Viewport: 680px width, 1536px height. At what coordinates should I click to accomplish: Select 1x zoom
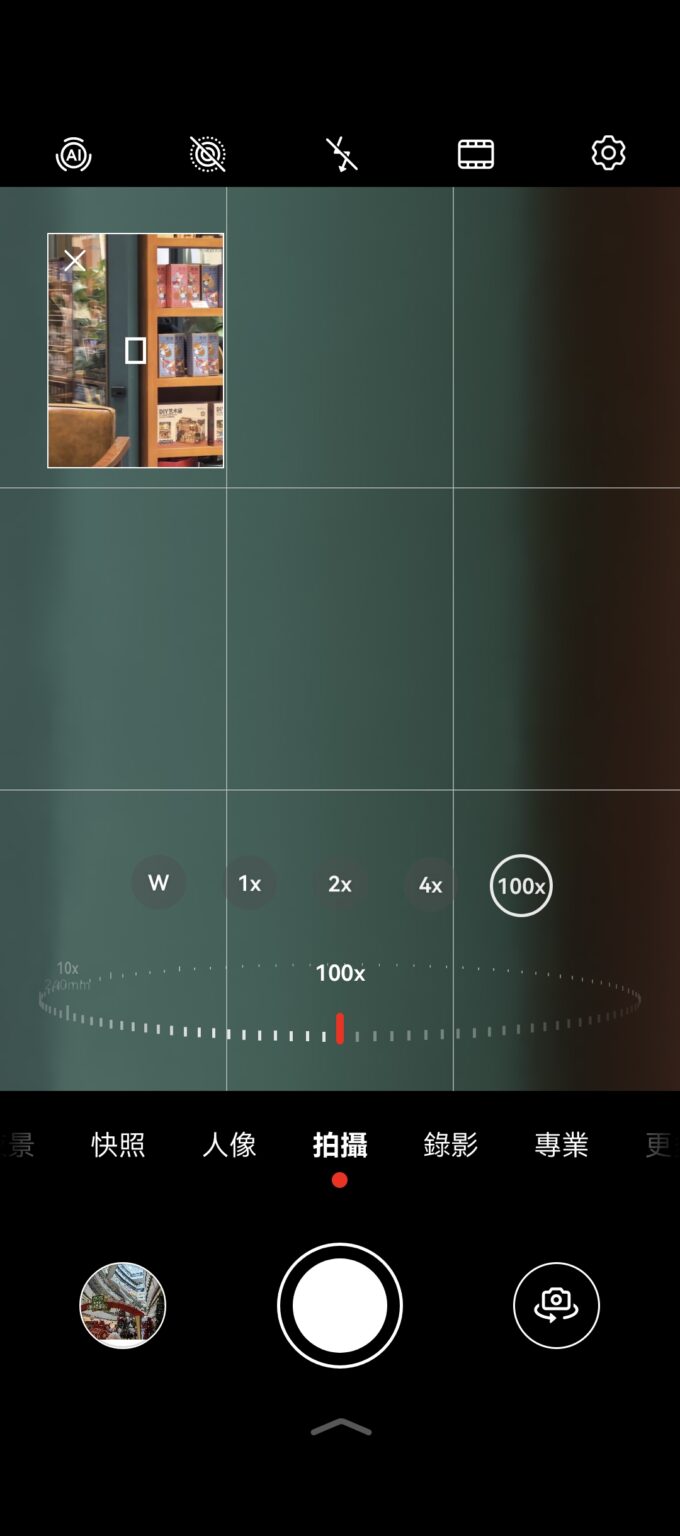(249, 883)
